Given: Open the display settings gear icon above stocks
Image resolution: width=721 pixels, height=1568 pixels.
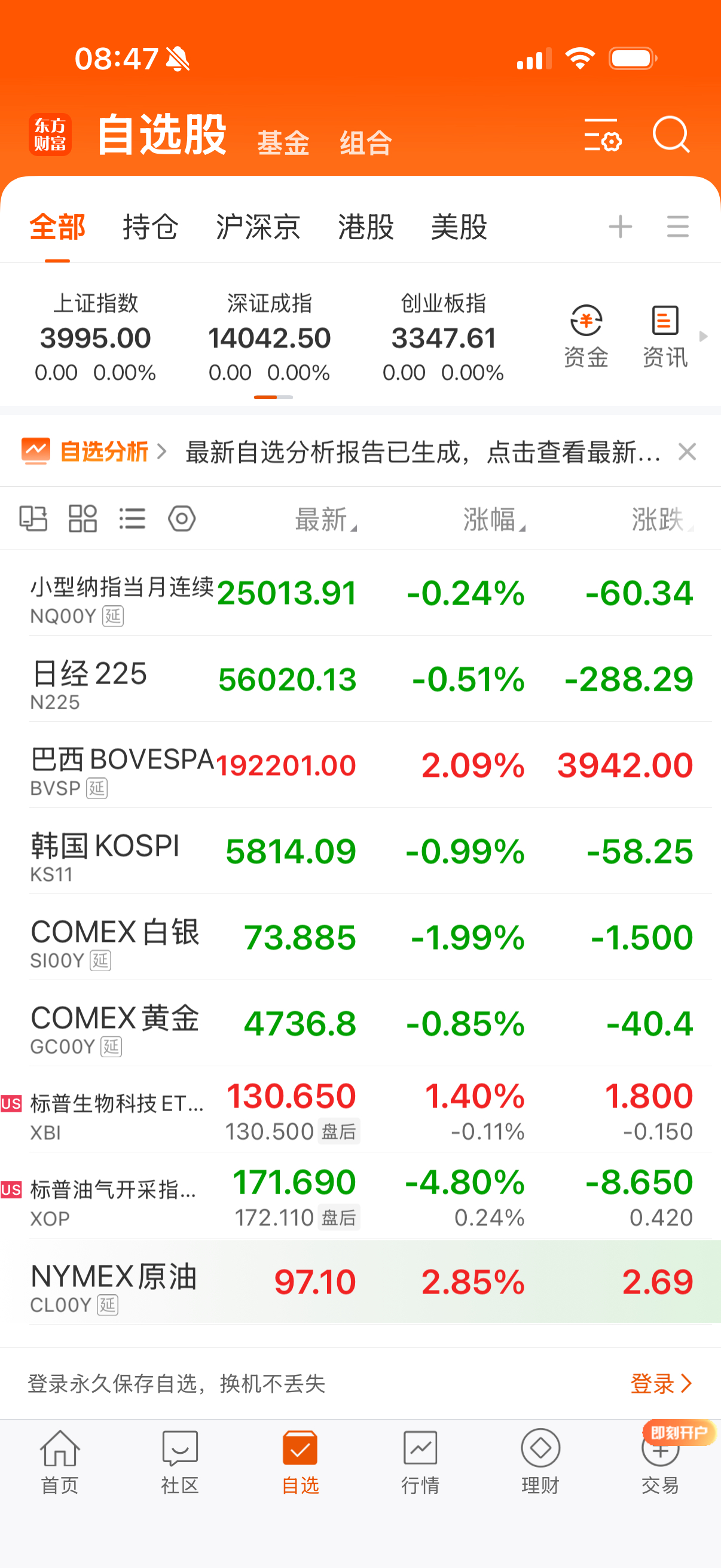Looking at the screenshot, I should (182, 518).
